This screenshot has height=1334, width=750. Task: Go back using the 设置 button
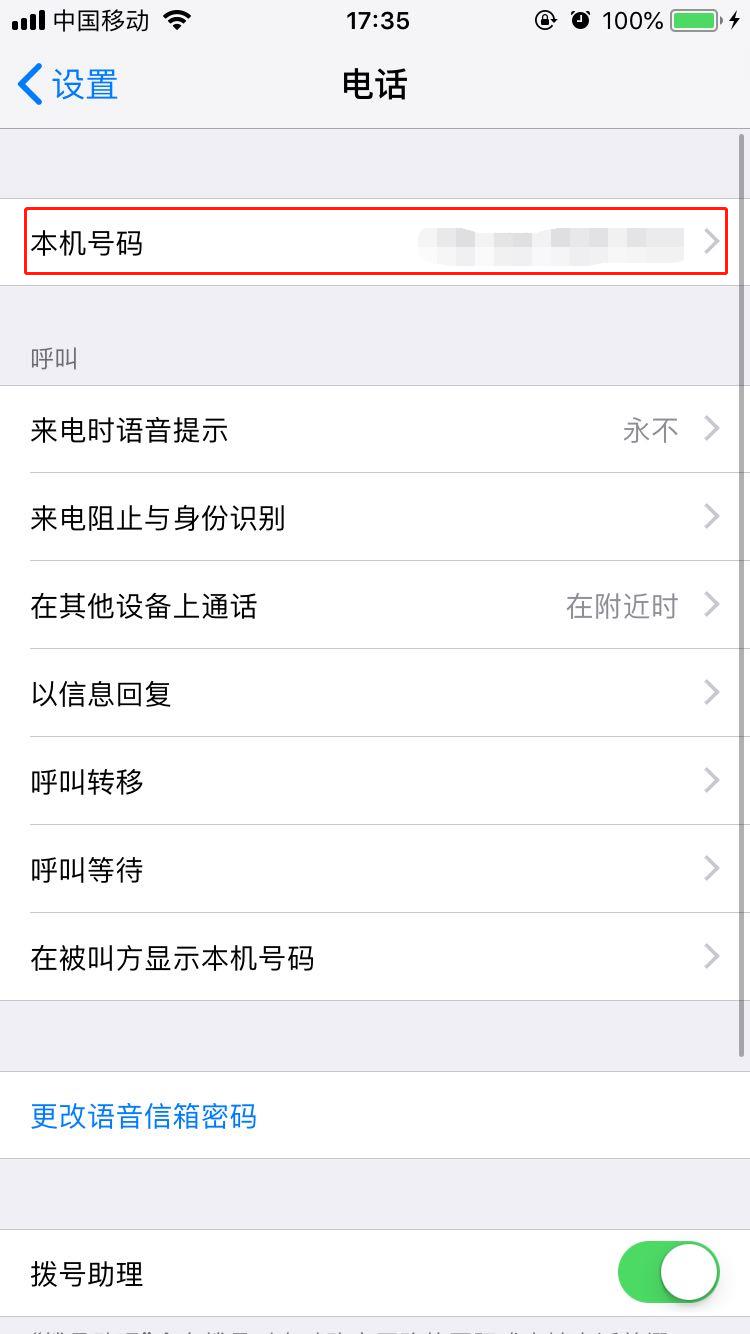click(60, 85)
